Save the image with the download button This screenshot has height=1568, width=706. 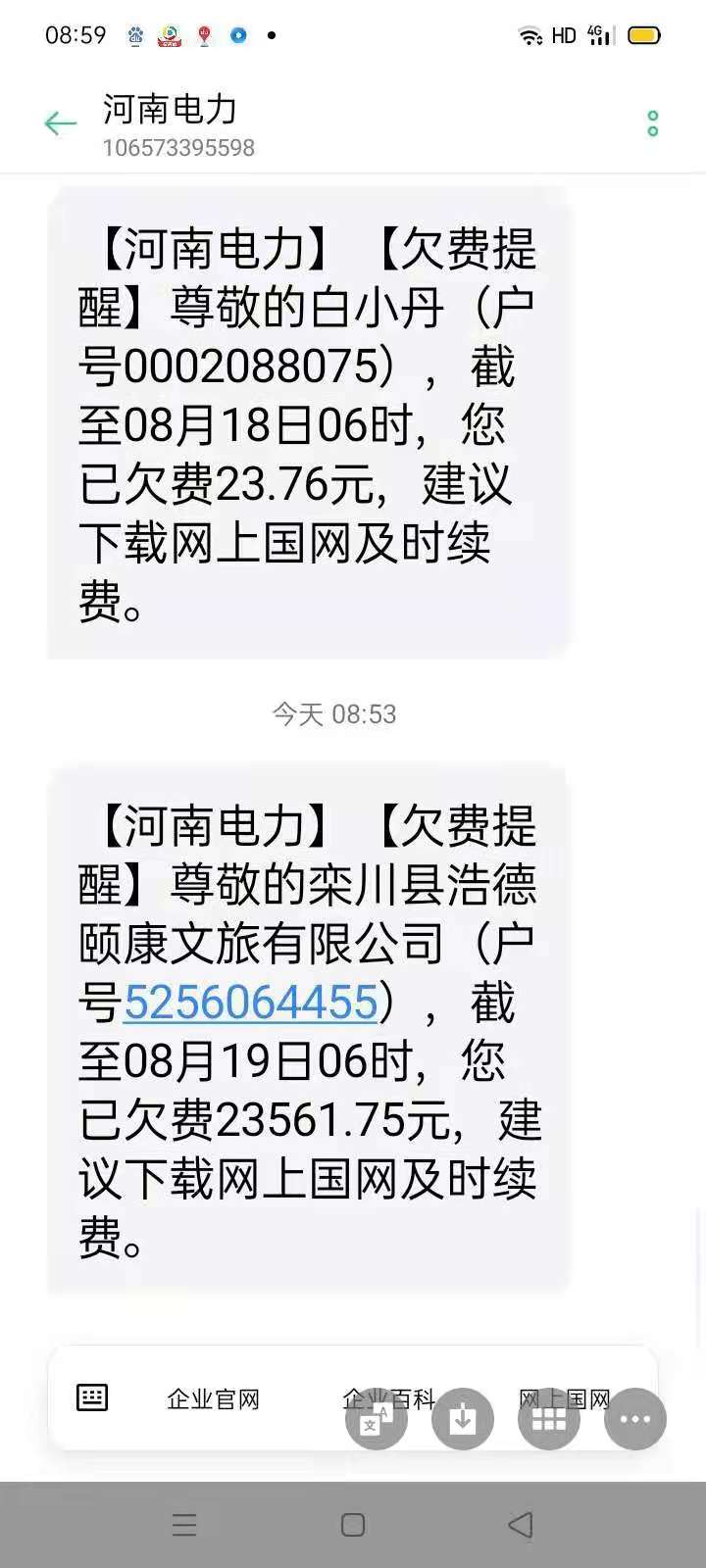[463, 1419]
